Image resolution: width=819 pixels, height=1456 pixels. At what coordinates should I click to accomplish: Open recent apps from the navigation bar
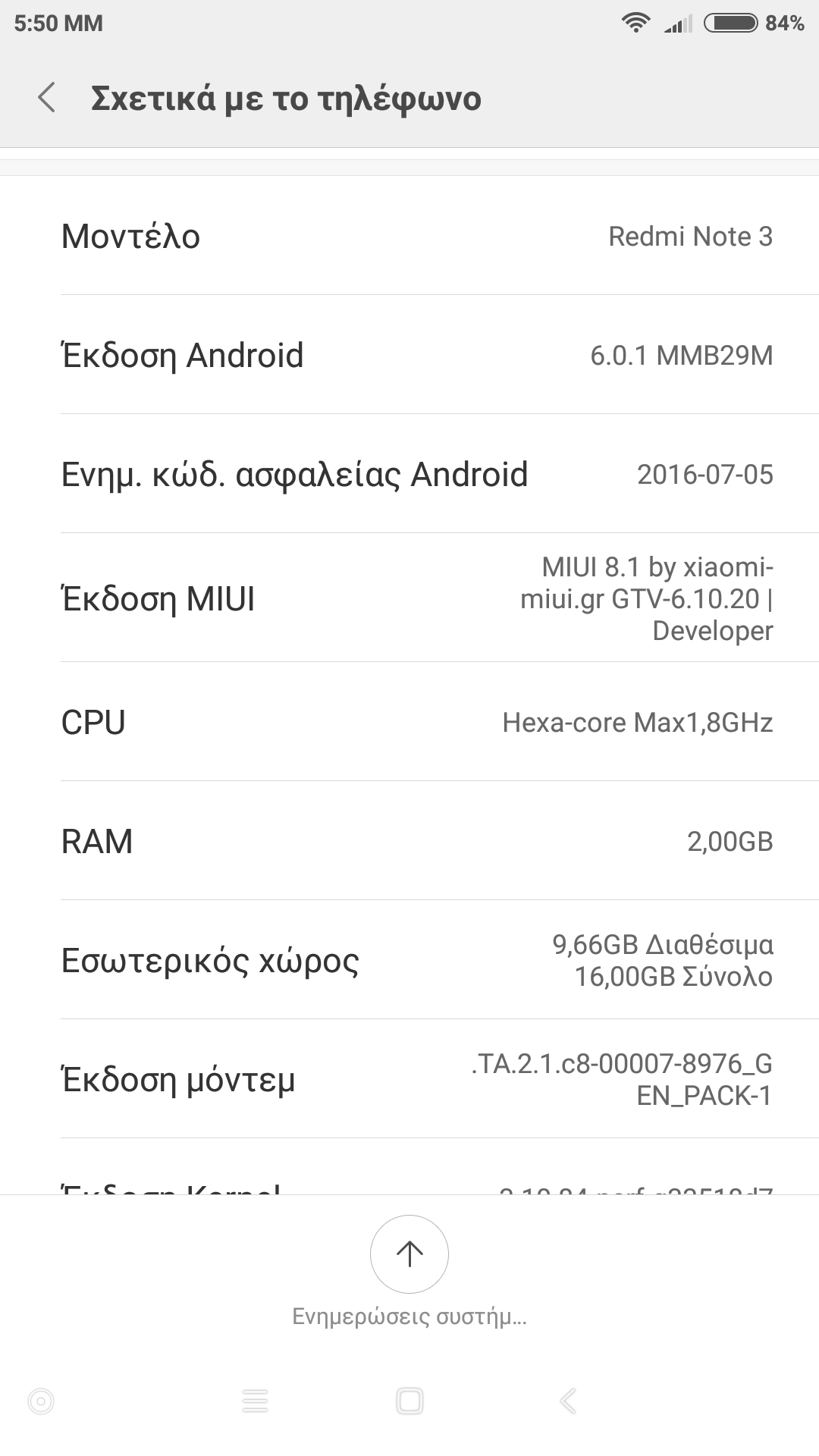click(x=256, y=1401)
